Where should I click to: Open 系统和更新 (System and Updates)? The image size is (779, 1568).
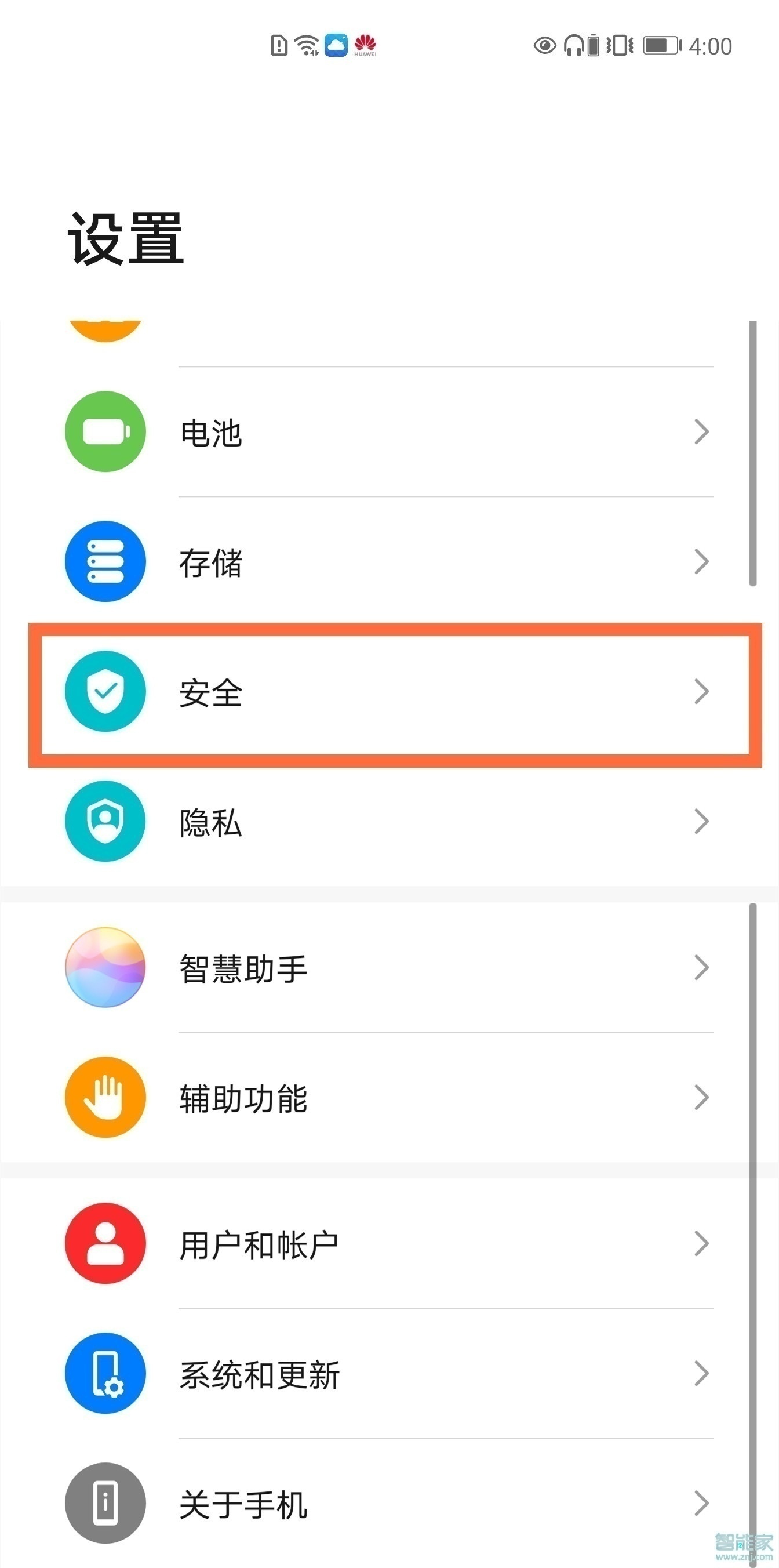[260, 1374]
